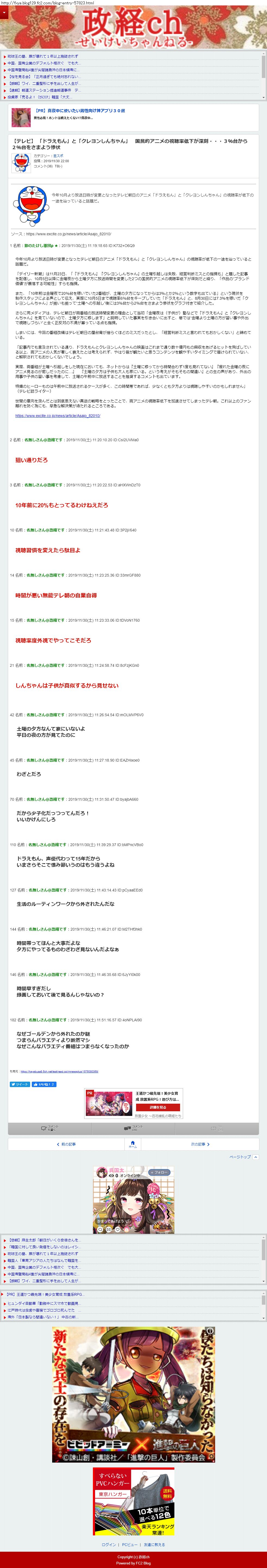The width and height of the screenshot is (267, 1568).
Task: Open the excite.co.jp source article link
Action: pos(58,416)
